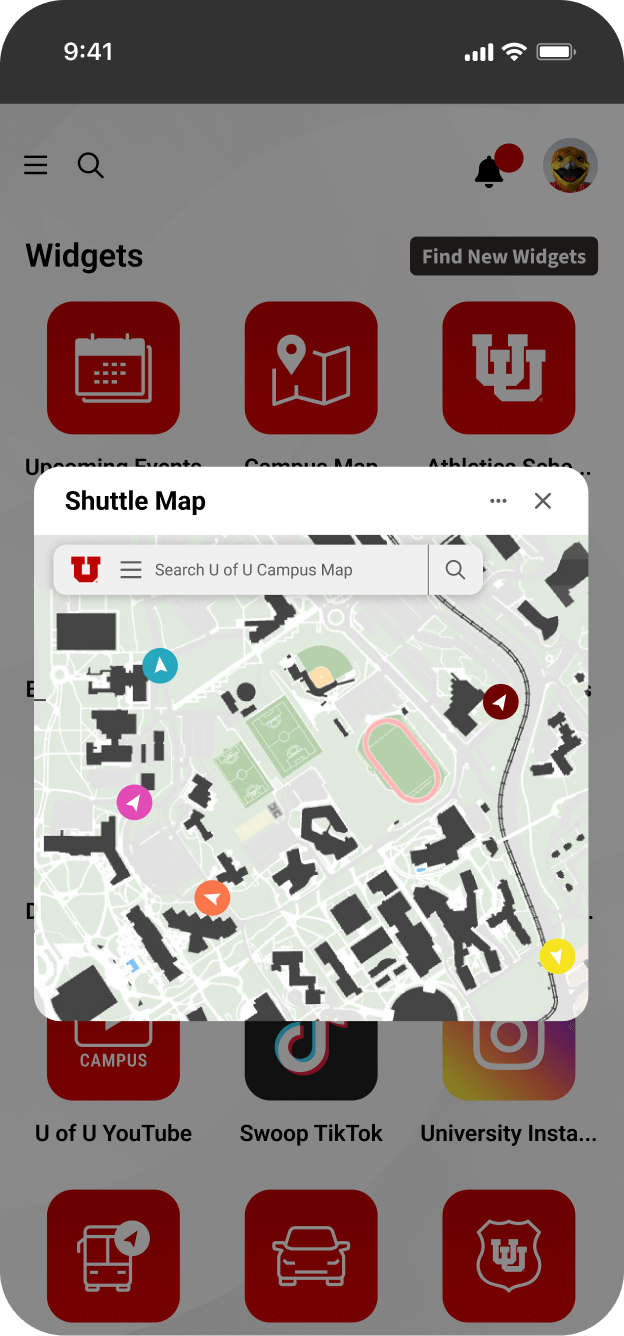Open the University Instagram widget

coord(509,1062)
